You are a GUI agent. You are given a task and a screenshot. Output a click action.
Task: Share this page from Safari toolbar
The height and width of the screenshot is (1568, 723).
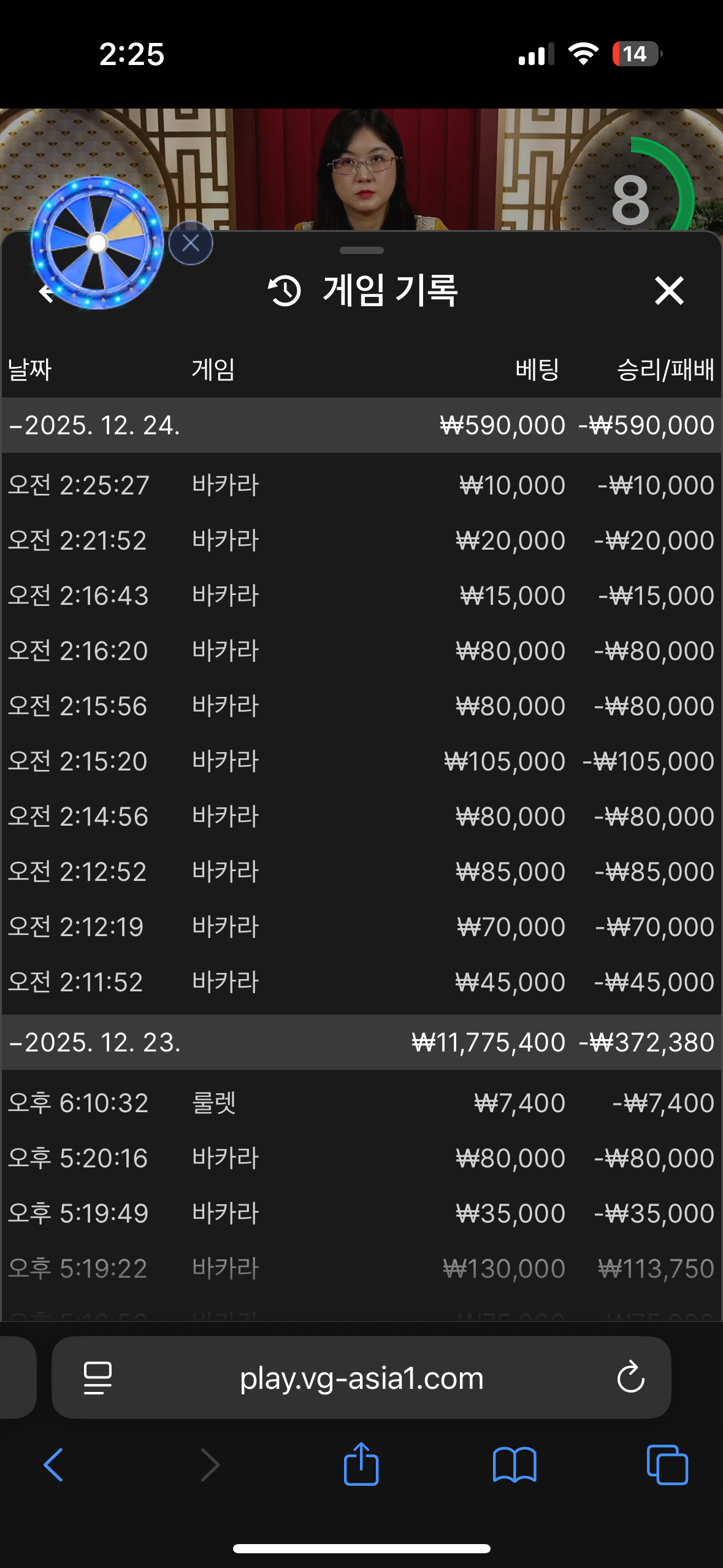tap(361, 1465)
